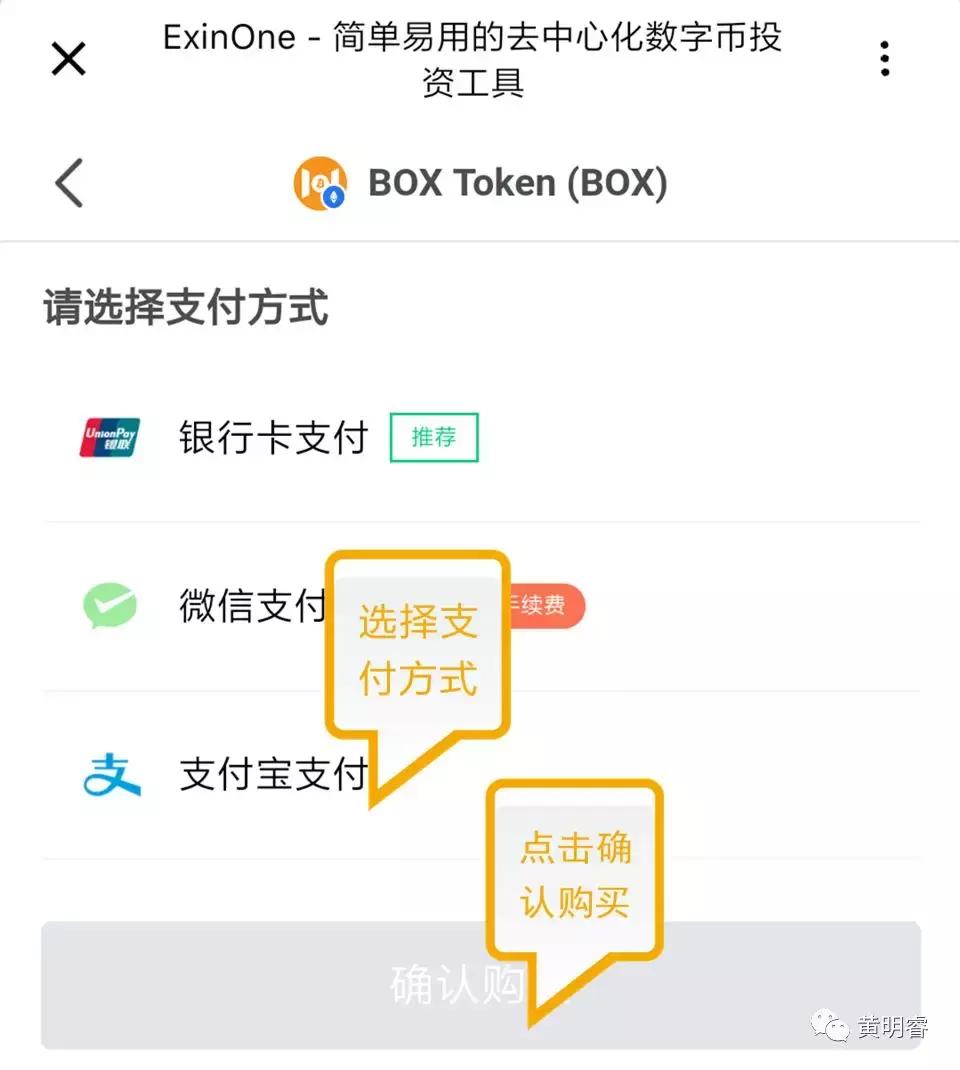Click the orange '选择支付方式' callout bubble
The image size is (960, 1070).
416,645
